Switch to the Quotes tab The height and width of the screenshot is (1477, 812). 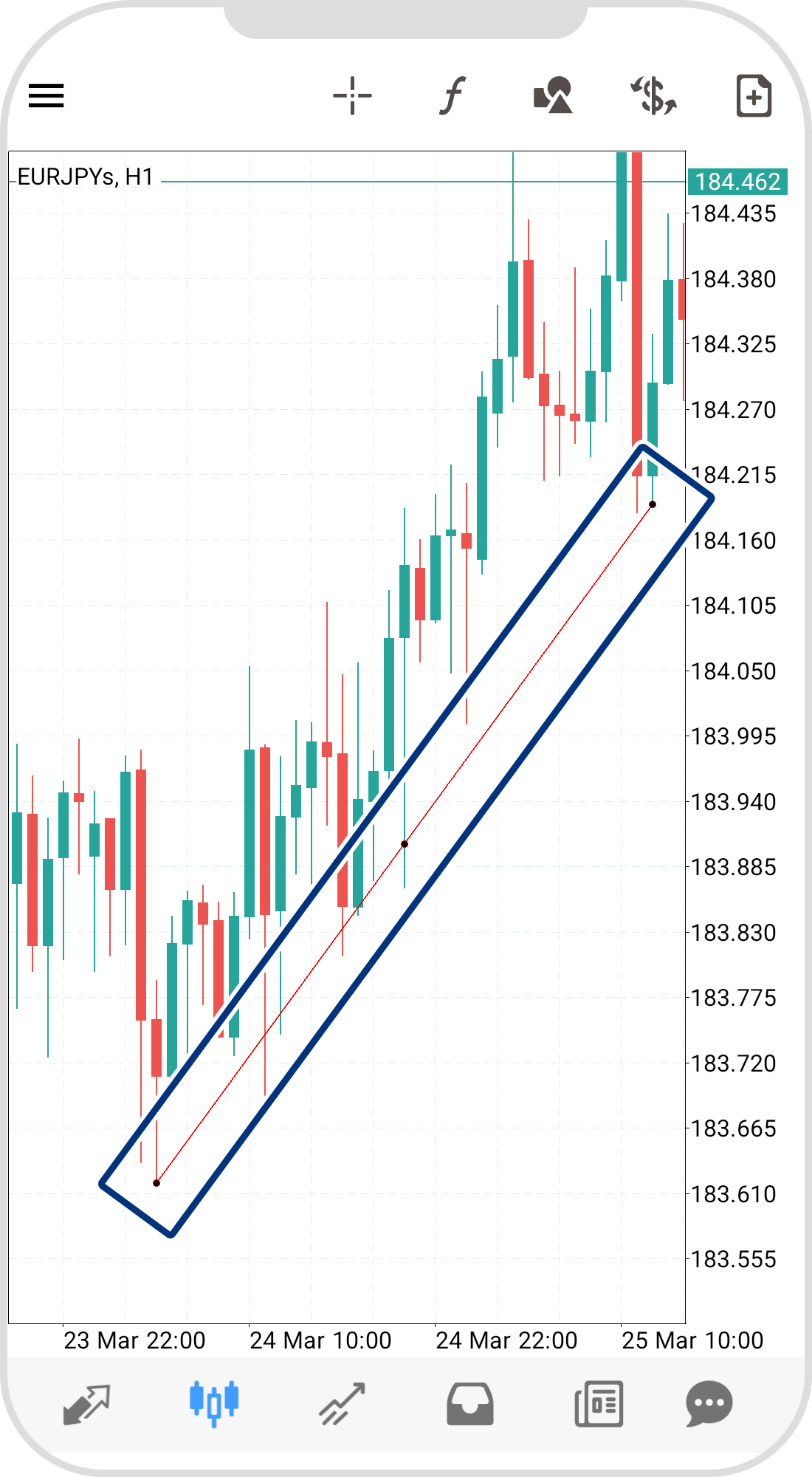pos(87,1403)
